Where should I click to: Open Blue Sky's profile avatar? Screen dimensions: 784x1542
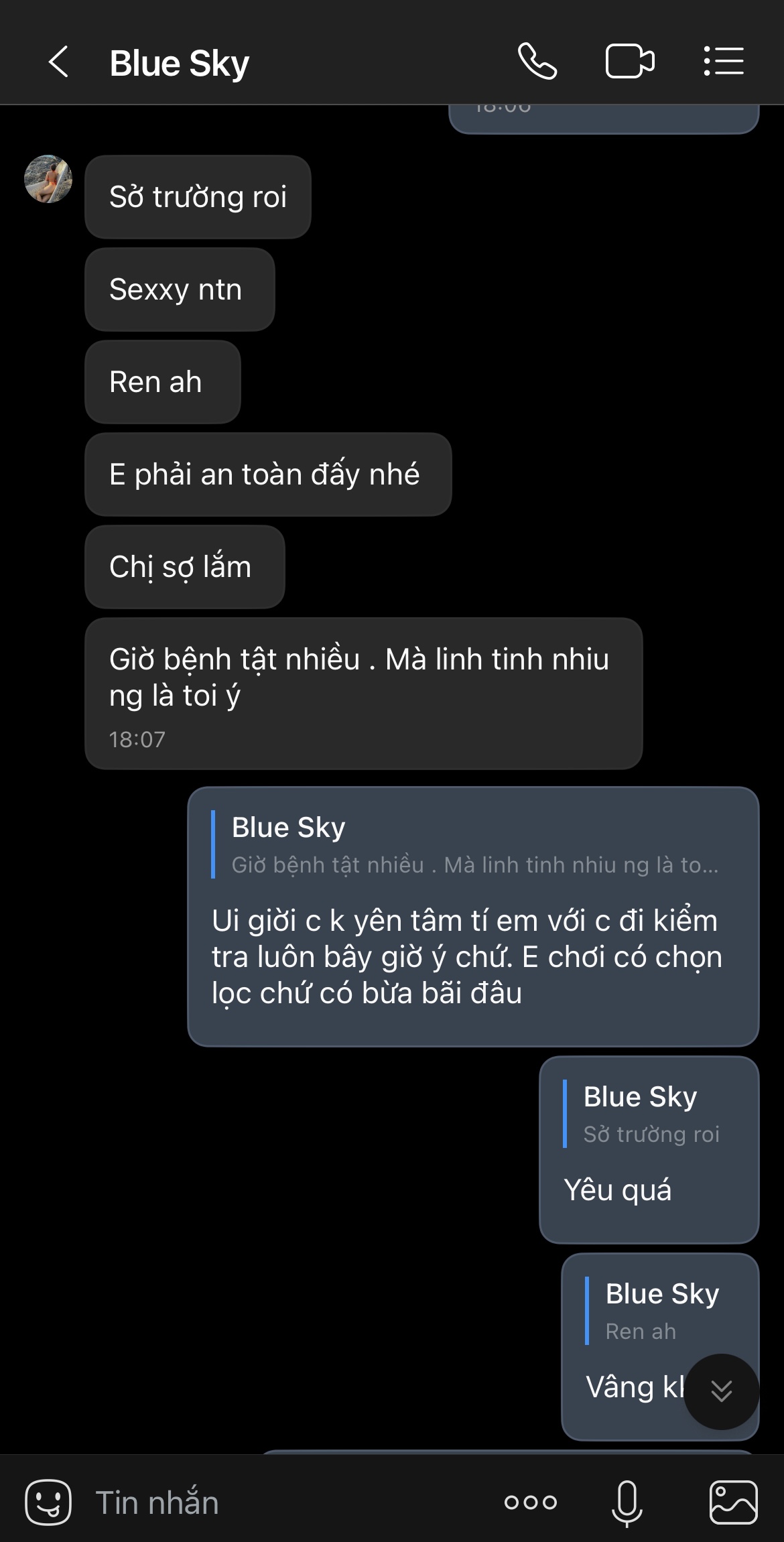point(48,179)
